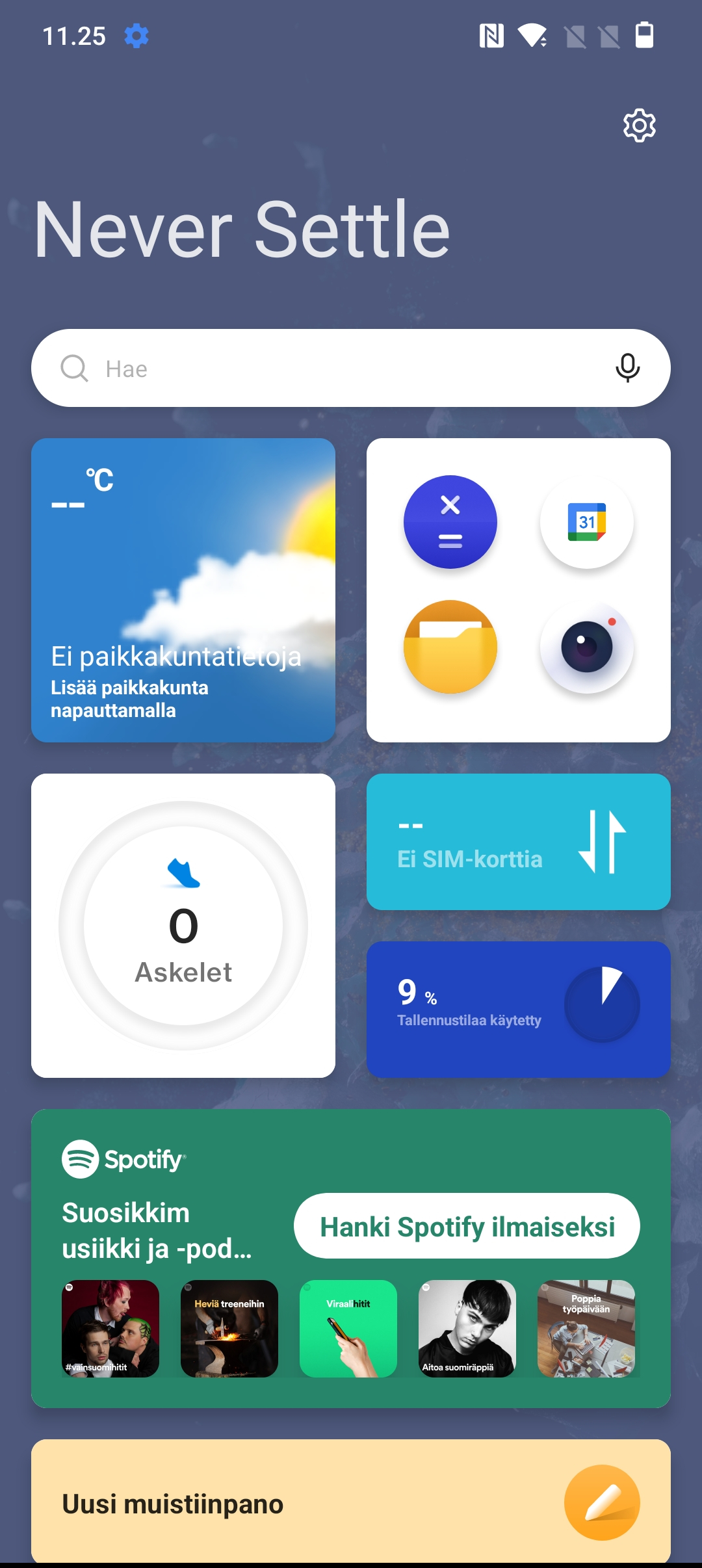This screenshot has height=1568, width=702.
Task: Create a new note with pencil button
Action: [602, 1502]
